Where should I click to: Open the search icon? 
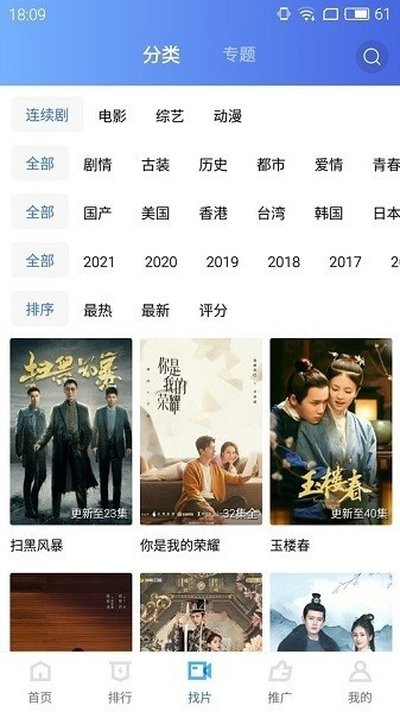(371, 57)
